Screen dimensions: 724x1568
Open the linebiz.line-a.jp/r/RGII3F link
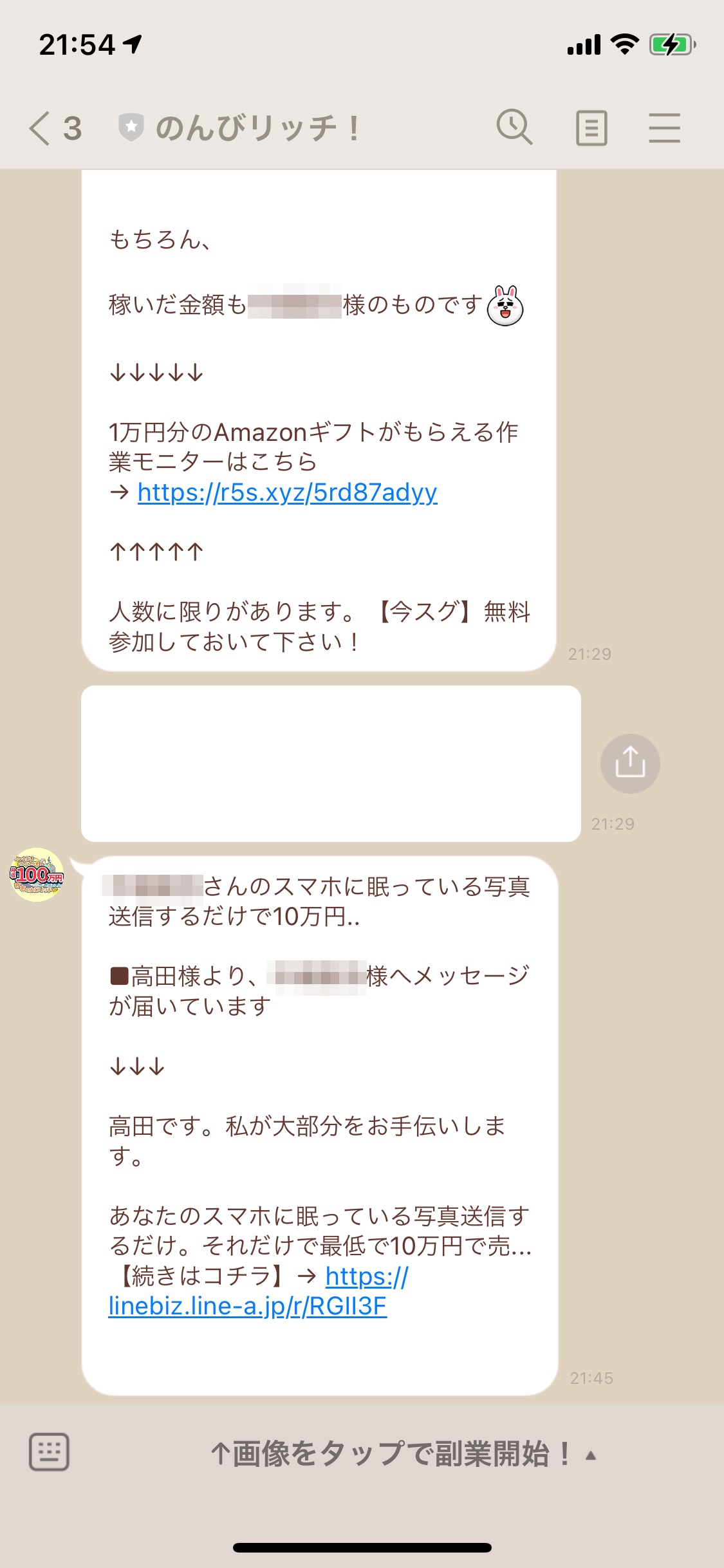click(247, 1306)
